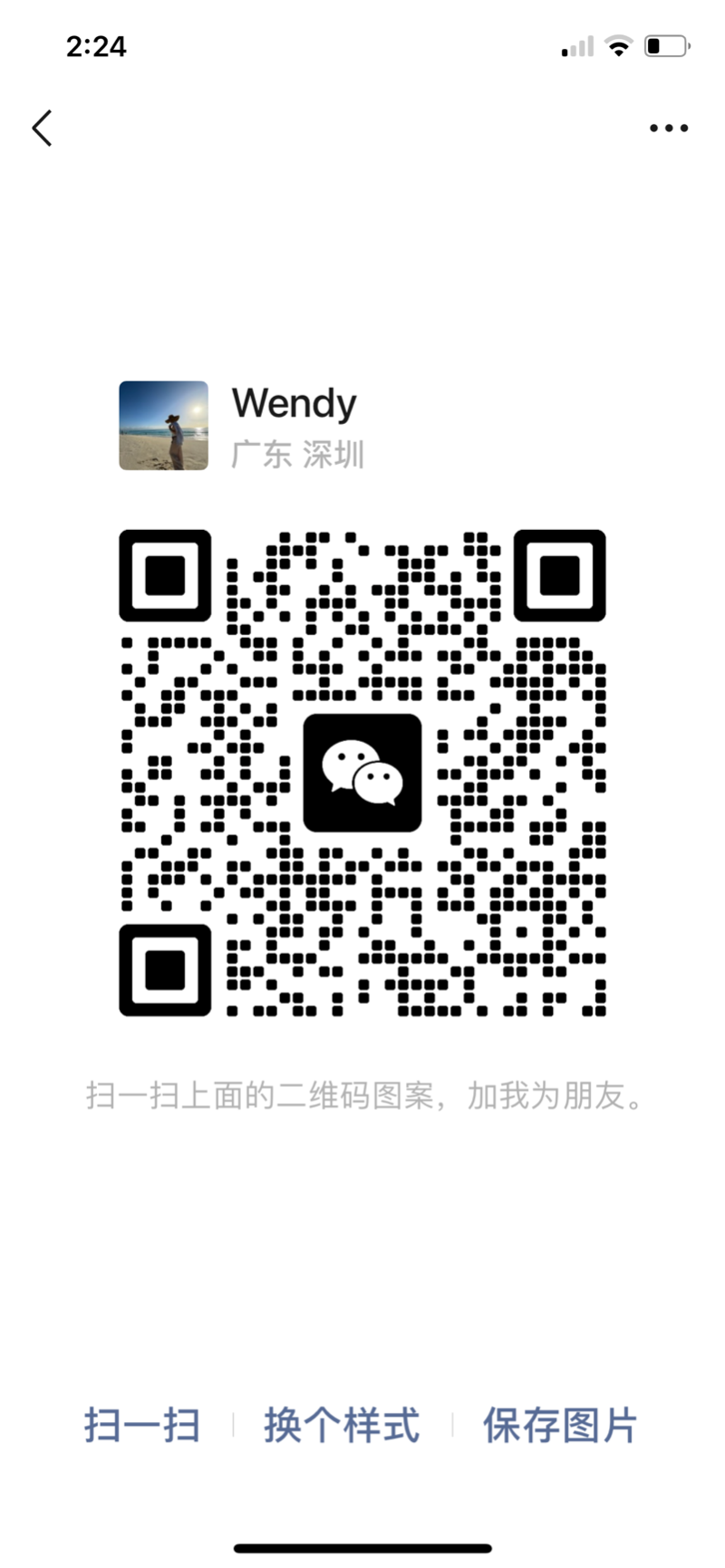Tap the Wi-Fi icon in the status bar
Screen dimensions: 725x1568
(x=620, y=46)
